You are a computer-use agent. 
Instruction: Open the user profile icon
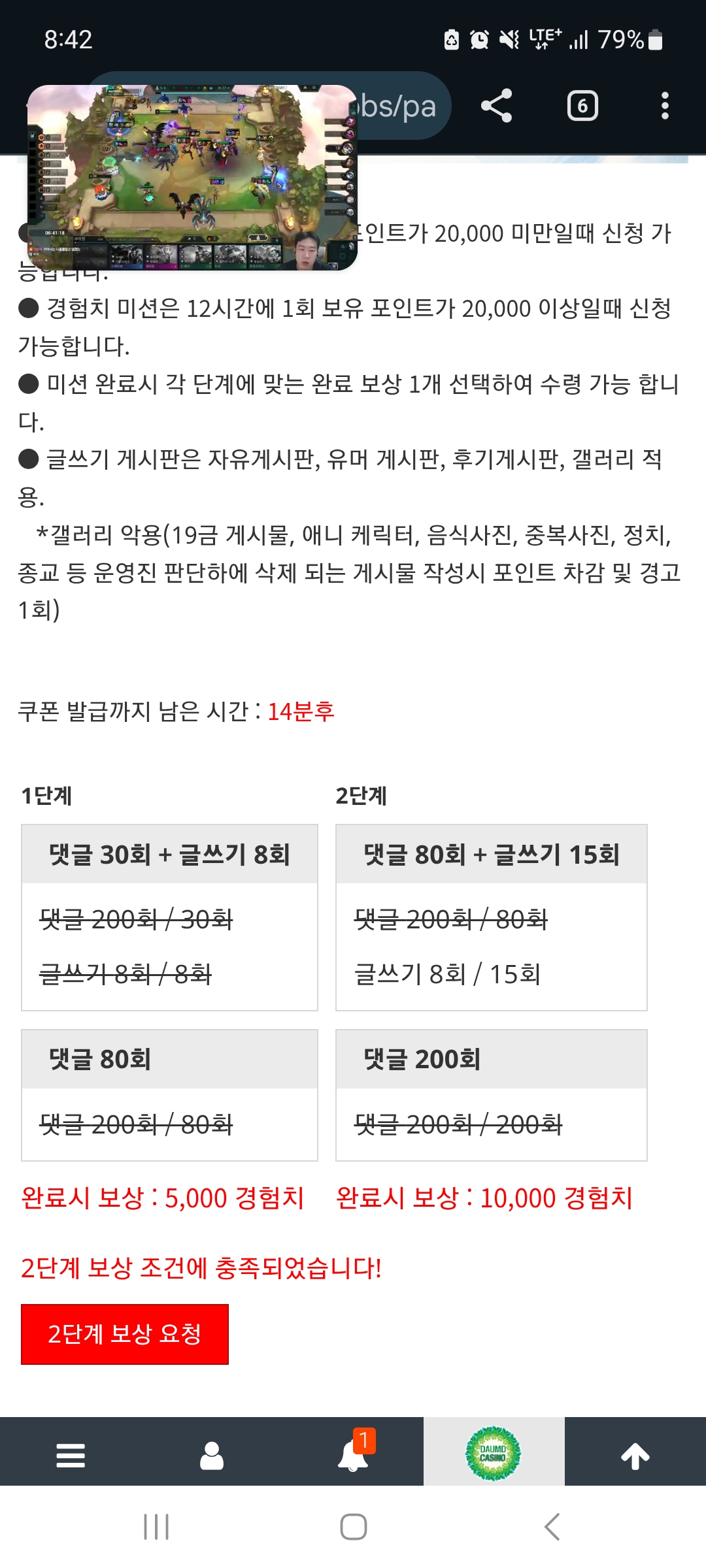211,1455
